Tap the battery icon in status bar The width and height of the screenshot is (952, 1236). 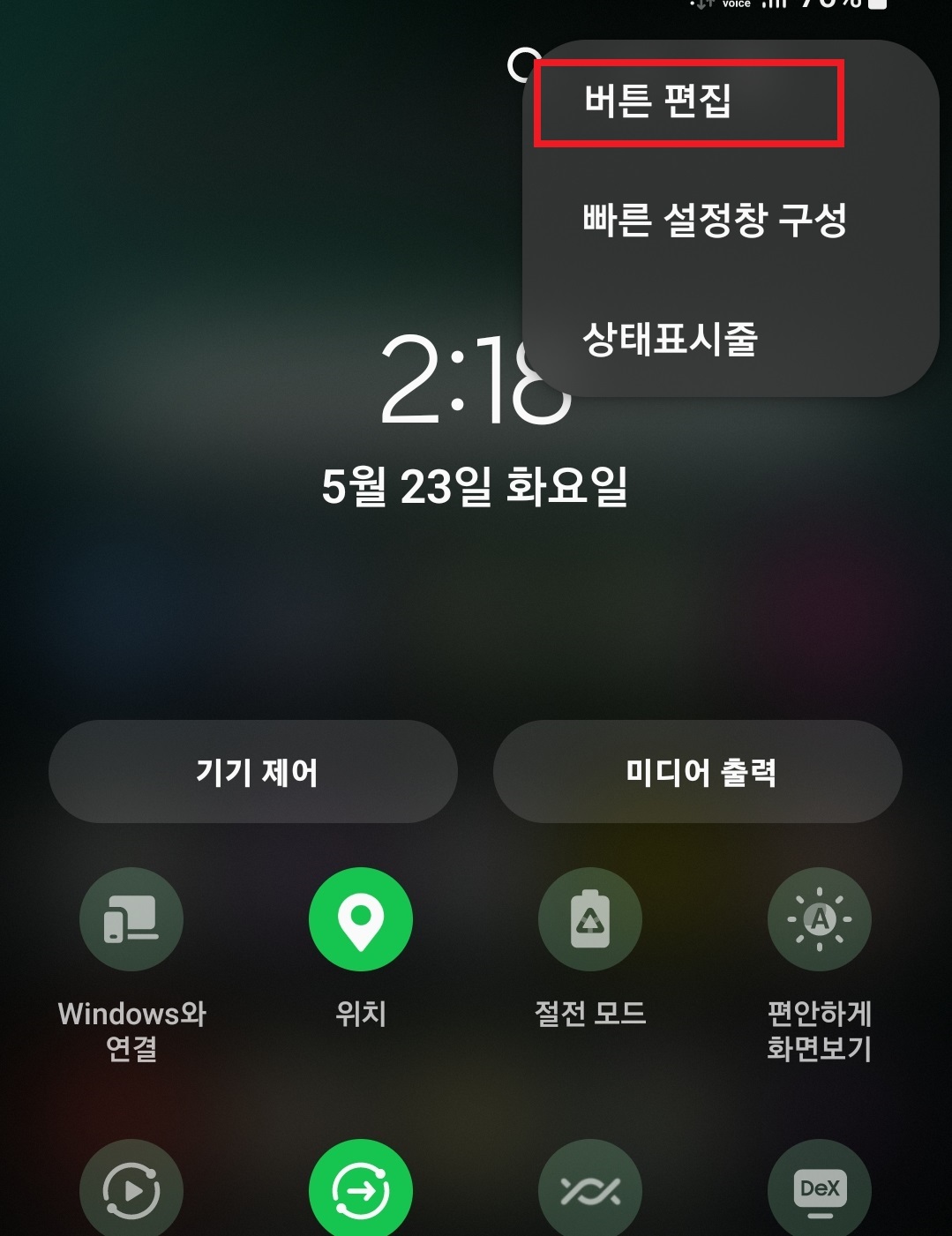(x=876, y=7)
